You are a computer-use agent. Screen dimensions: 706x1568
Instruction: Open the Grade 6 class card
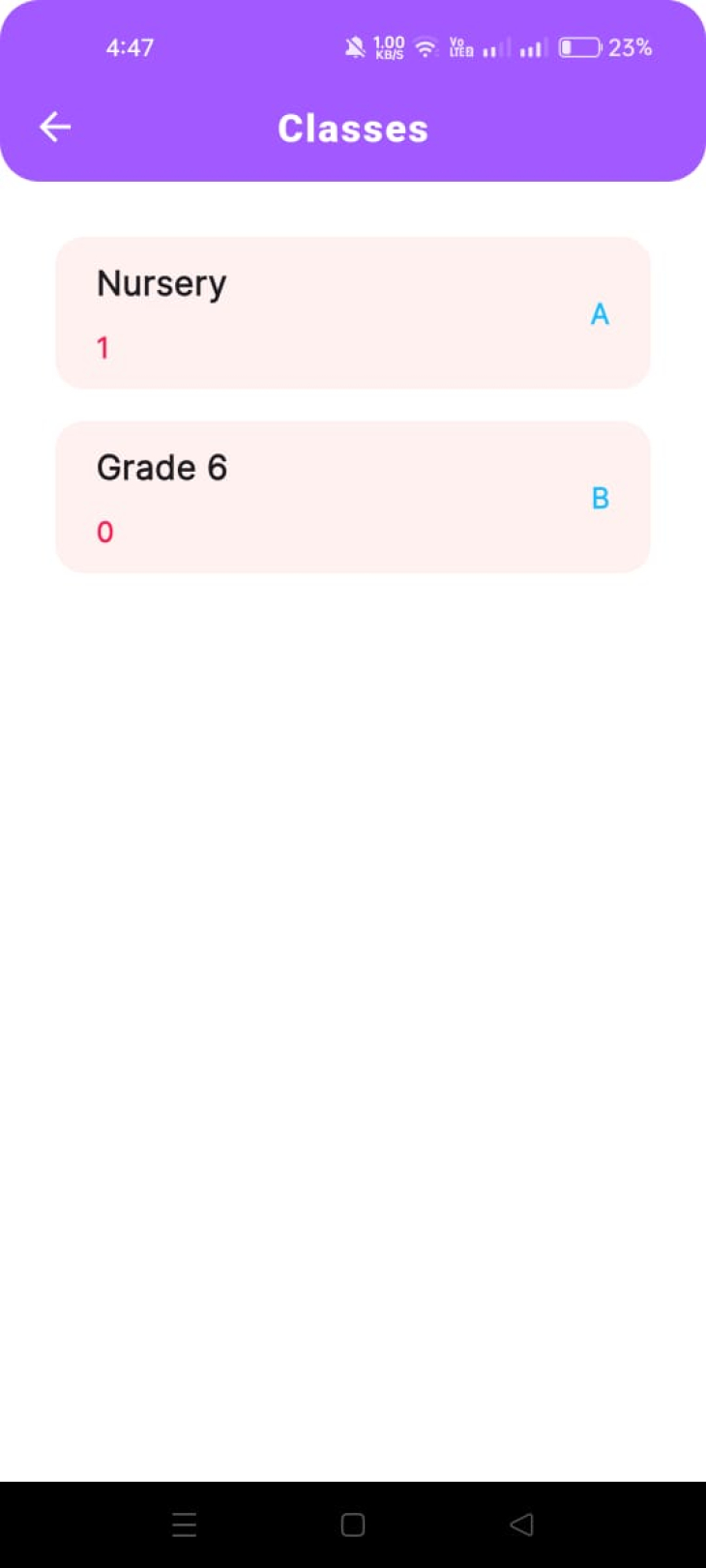point(352,497)
